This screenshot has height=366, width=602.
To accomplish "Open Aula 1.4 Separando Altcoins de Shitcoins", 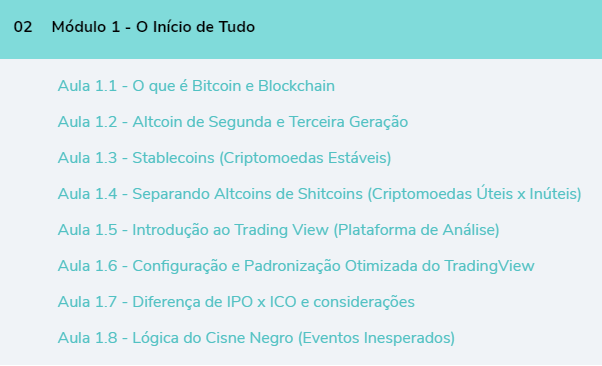I will 319,194.
